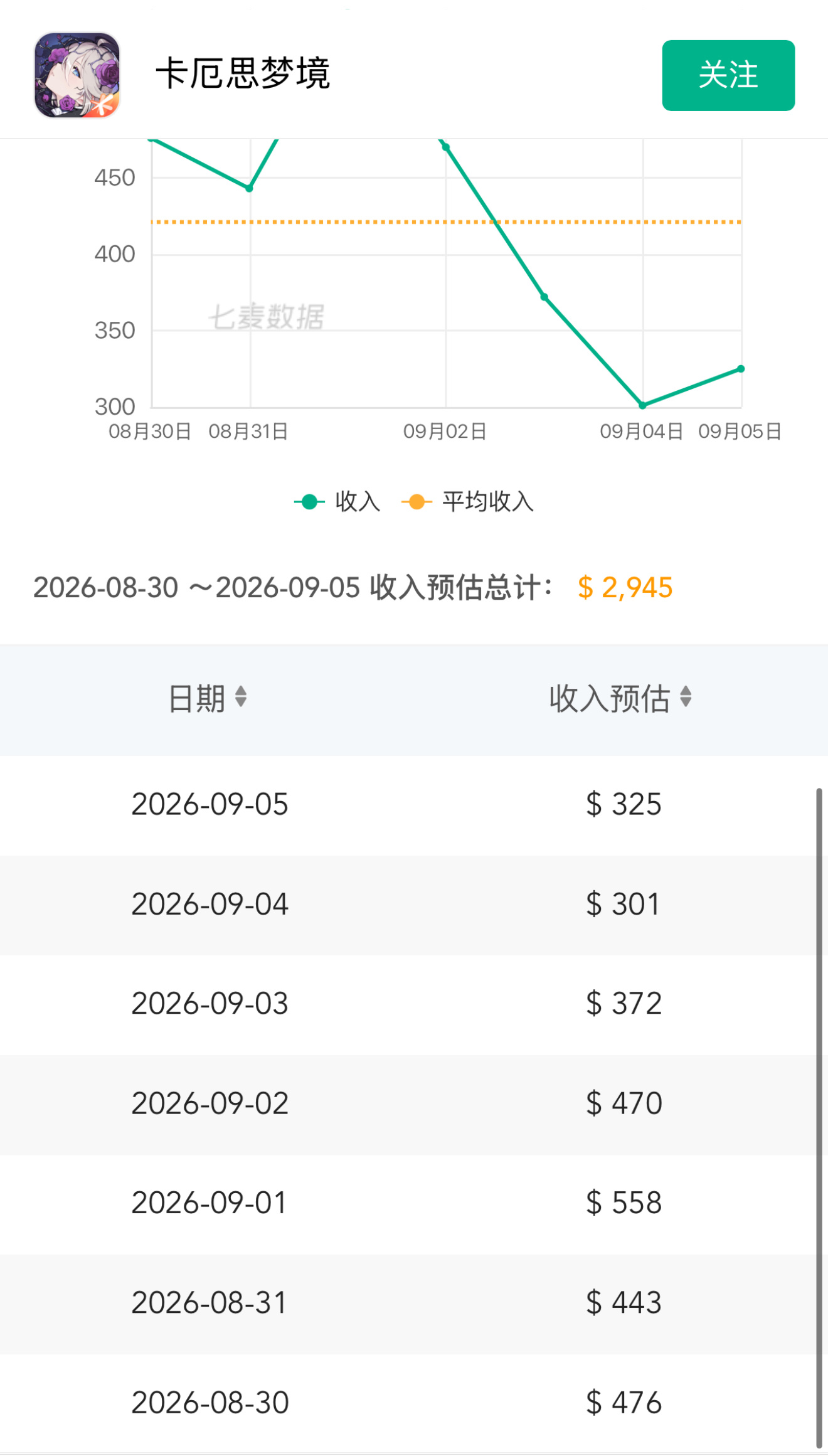Screen dimensions: 828x1456
Task: Open the 卡厄思梦境 app icon
Action: [x=77, y=75]
